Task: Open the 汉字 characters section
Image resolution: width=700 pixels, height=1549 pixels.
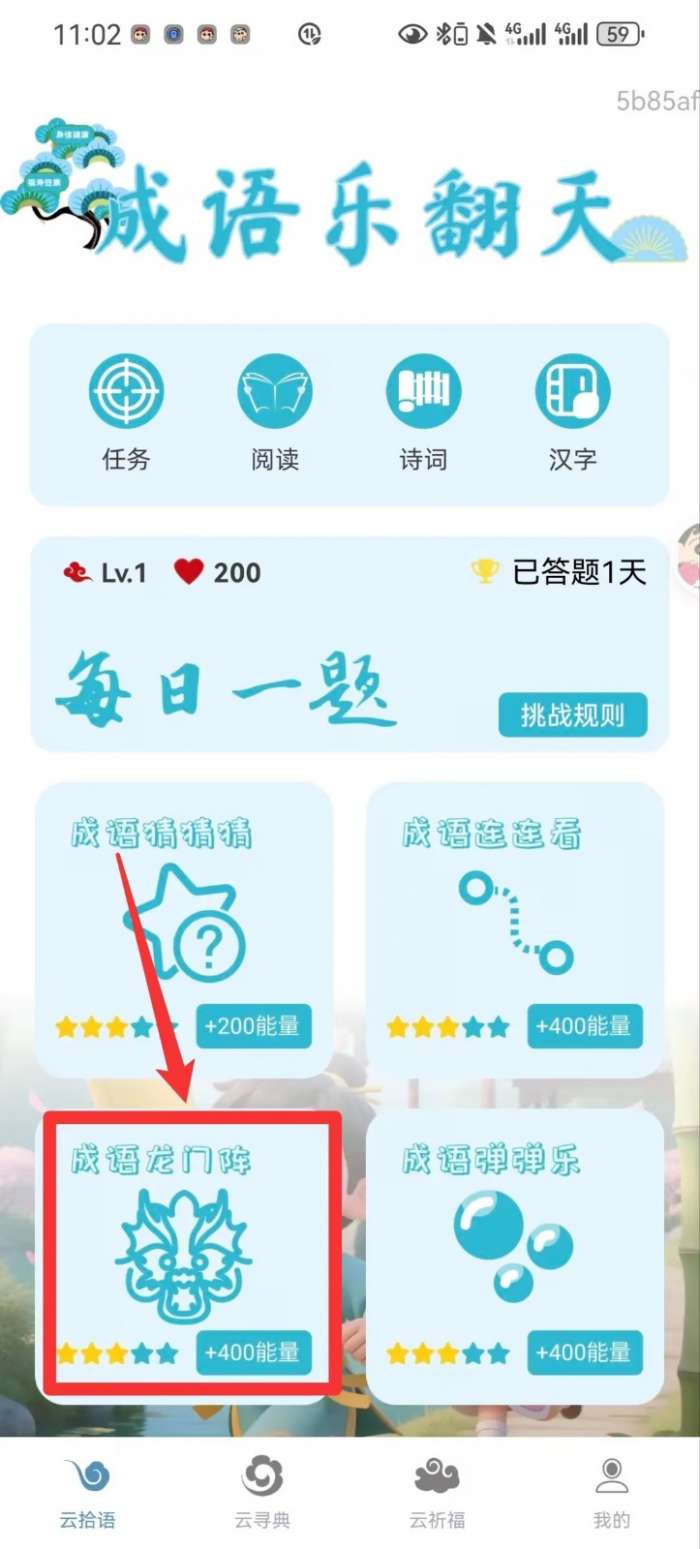Action: point(572,412)
